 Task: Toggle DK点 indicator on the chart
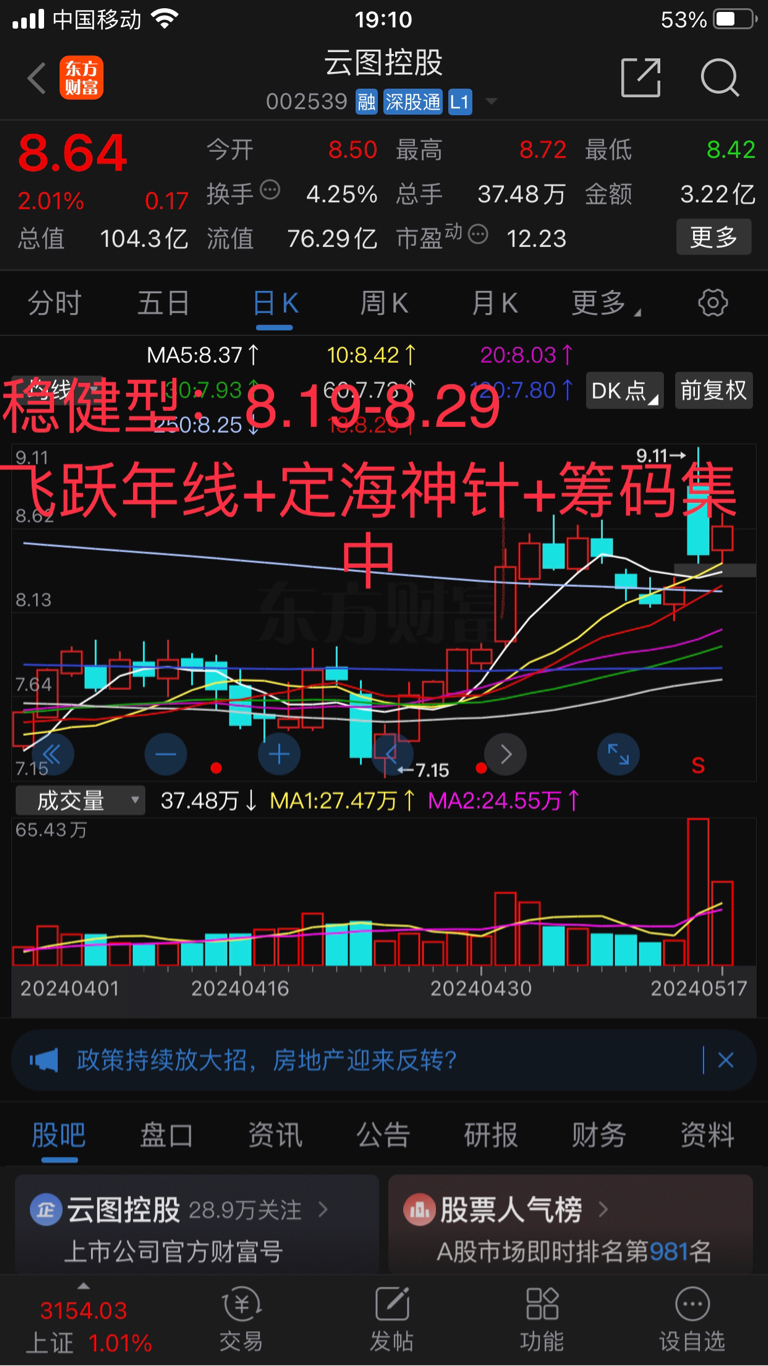pyautogui.click(x=623, y=390)
